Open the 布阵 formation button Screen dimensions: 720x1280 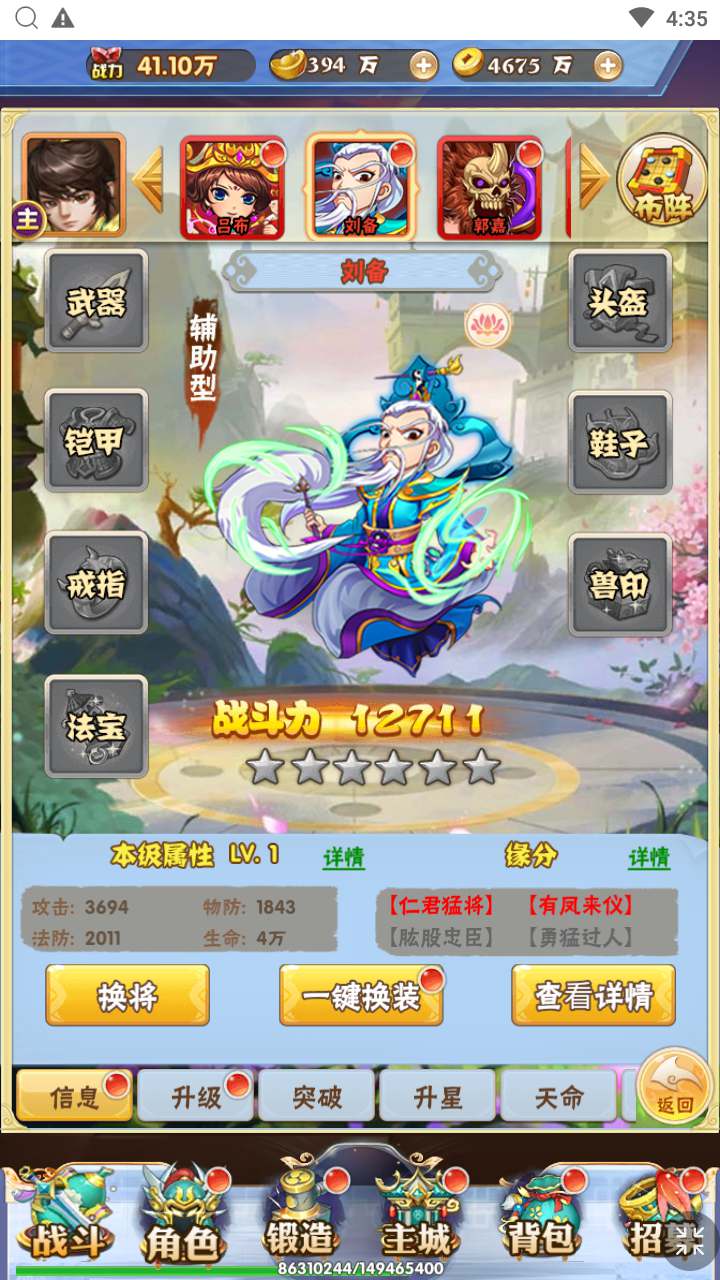pyautogui.click(x=662, y=181)
